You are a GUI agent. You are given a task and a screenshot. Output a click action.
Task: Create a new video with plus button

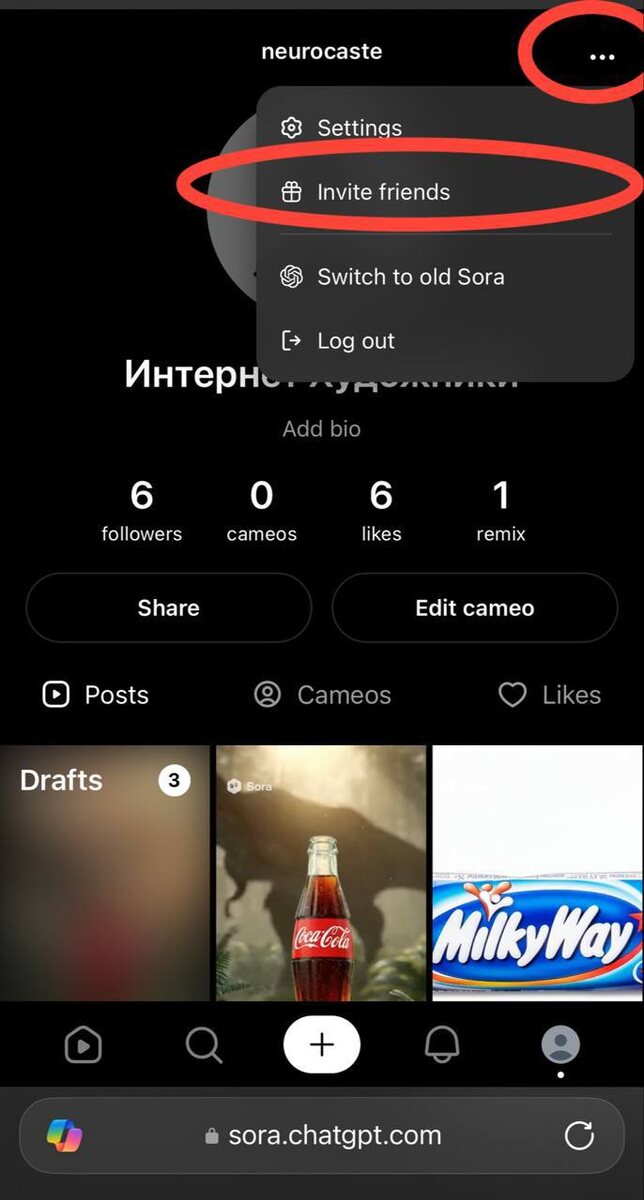click(x=321, y=1045)
